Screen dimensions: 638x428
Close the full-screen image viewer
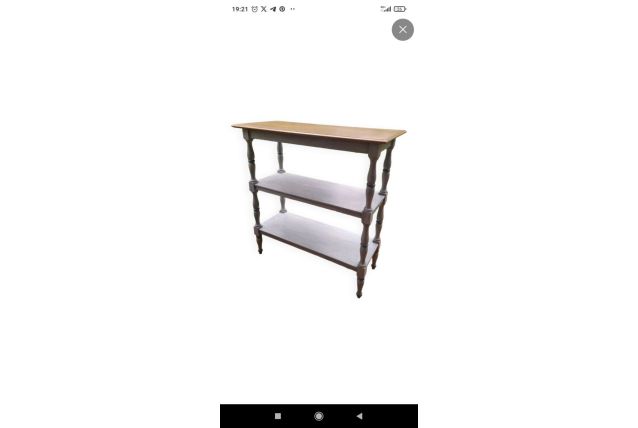[402, 30]
